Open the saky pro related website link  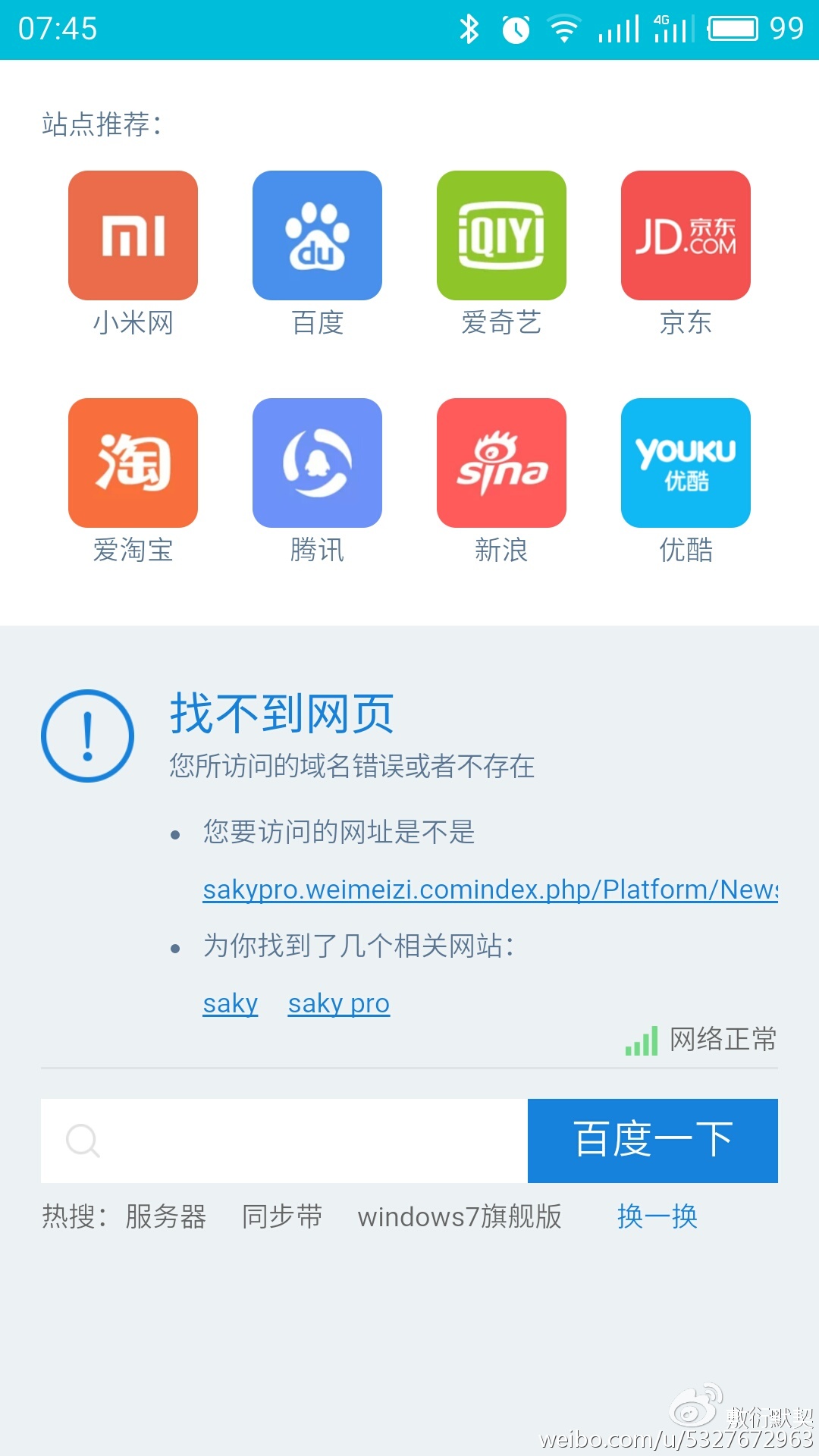pyautogui.click(x=338, y=1003)
